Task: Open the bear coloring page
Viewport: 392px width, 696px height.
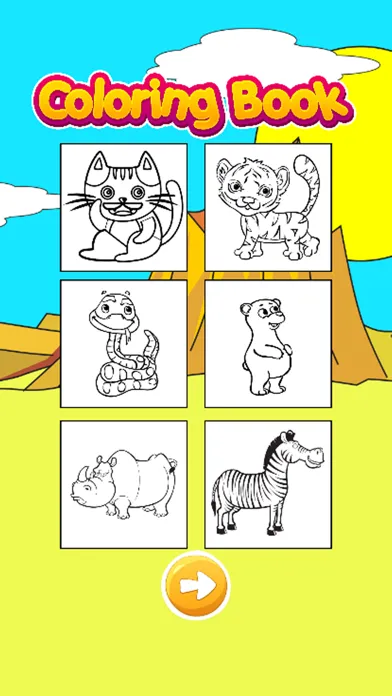Action: pos(268,344)
